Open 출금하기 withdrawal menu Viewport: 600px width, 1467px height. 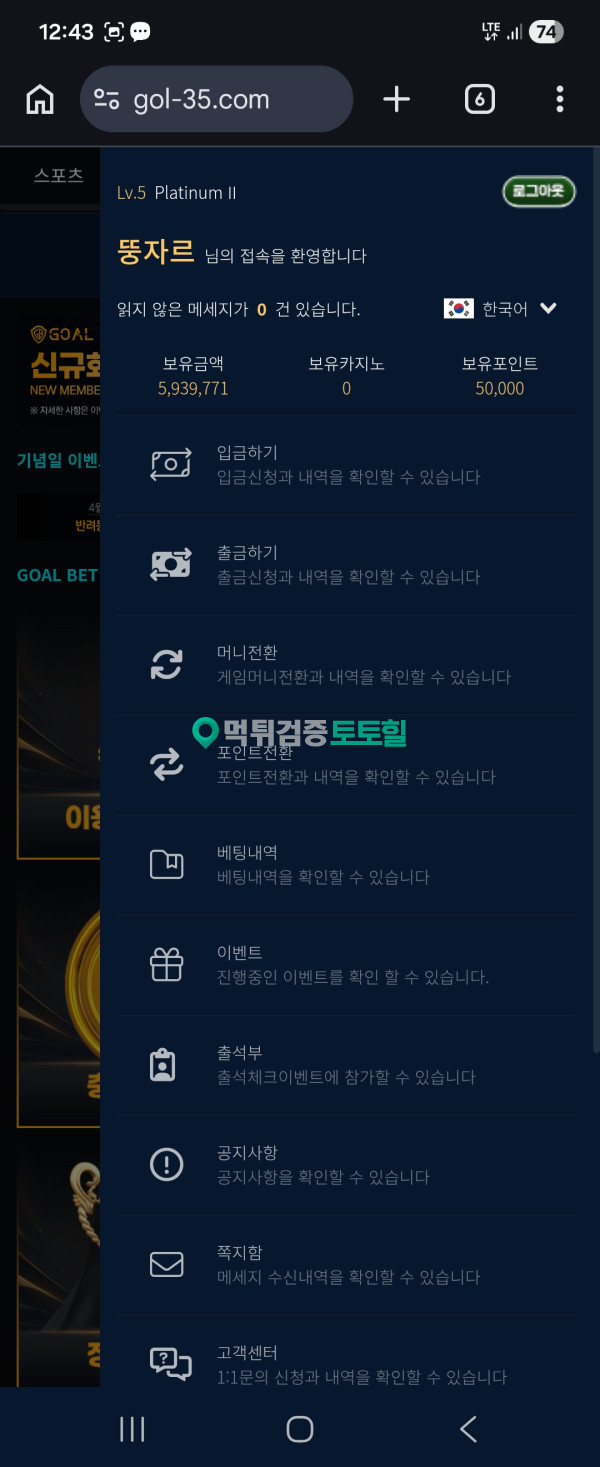coord(346,565)
